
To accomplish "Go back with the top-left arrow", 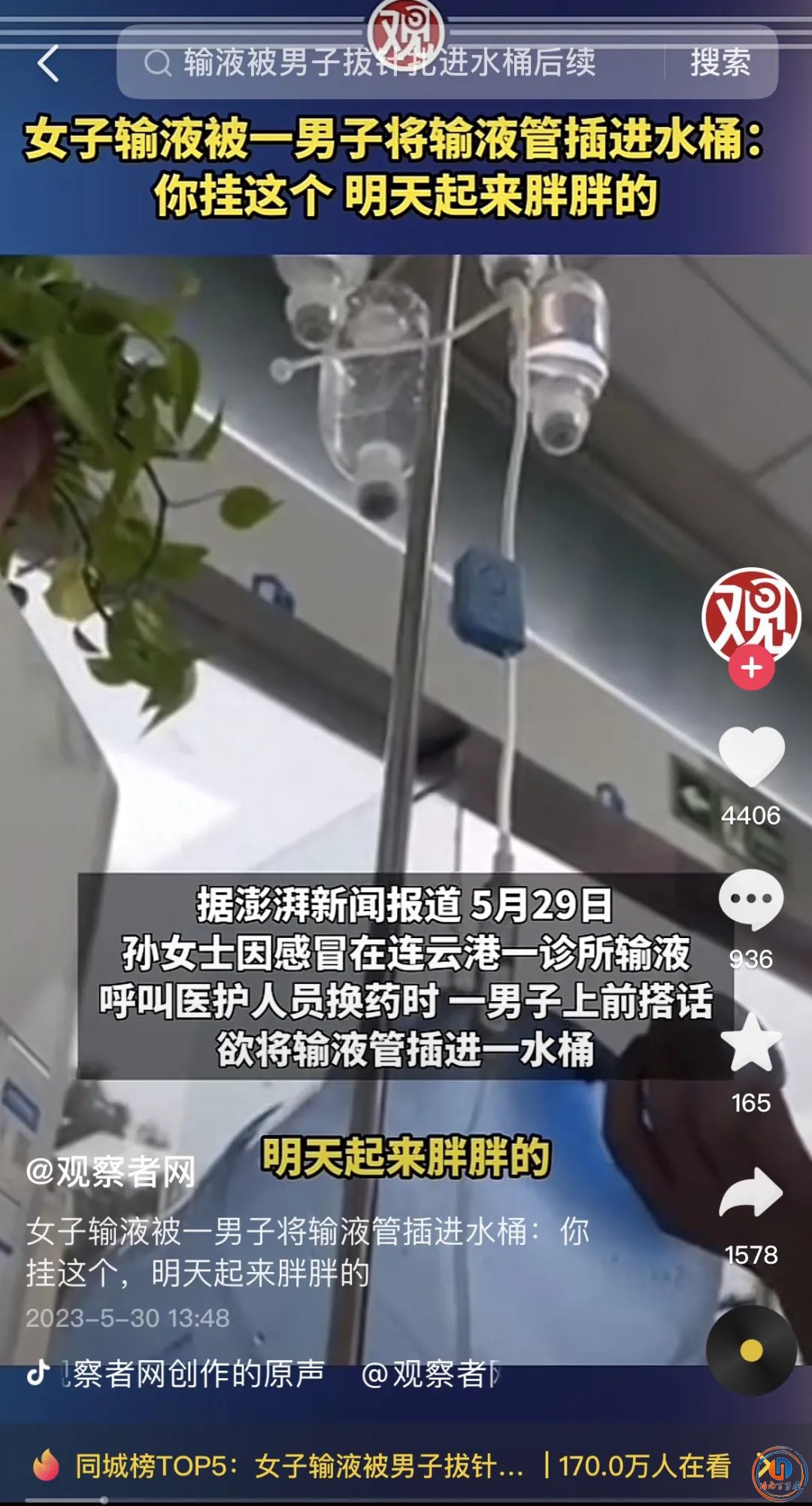I will click(x=48, y=63).
